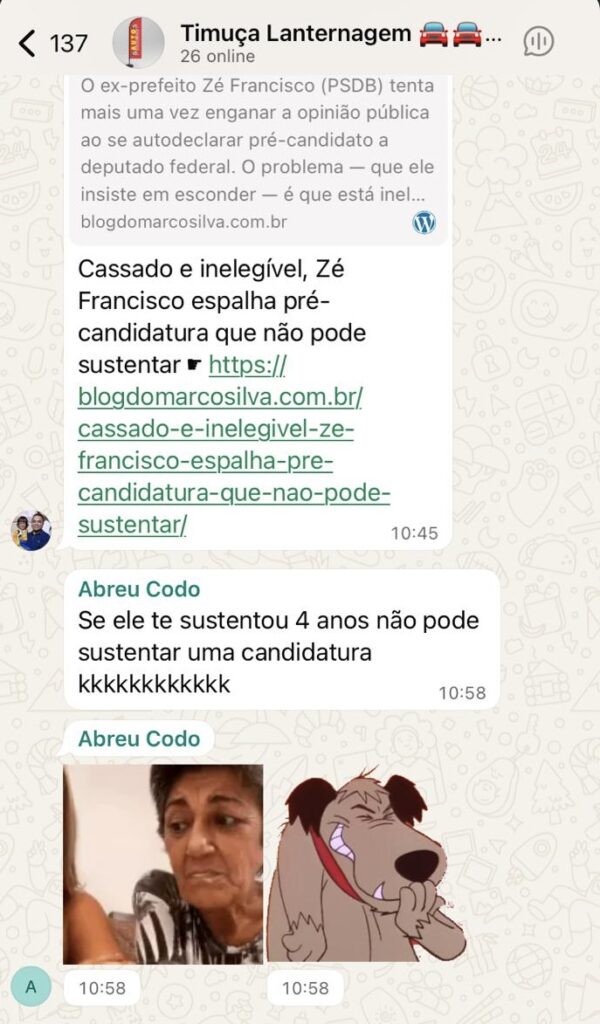
Task: Tap the group profile picture
Action: (x=138, y=43)
